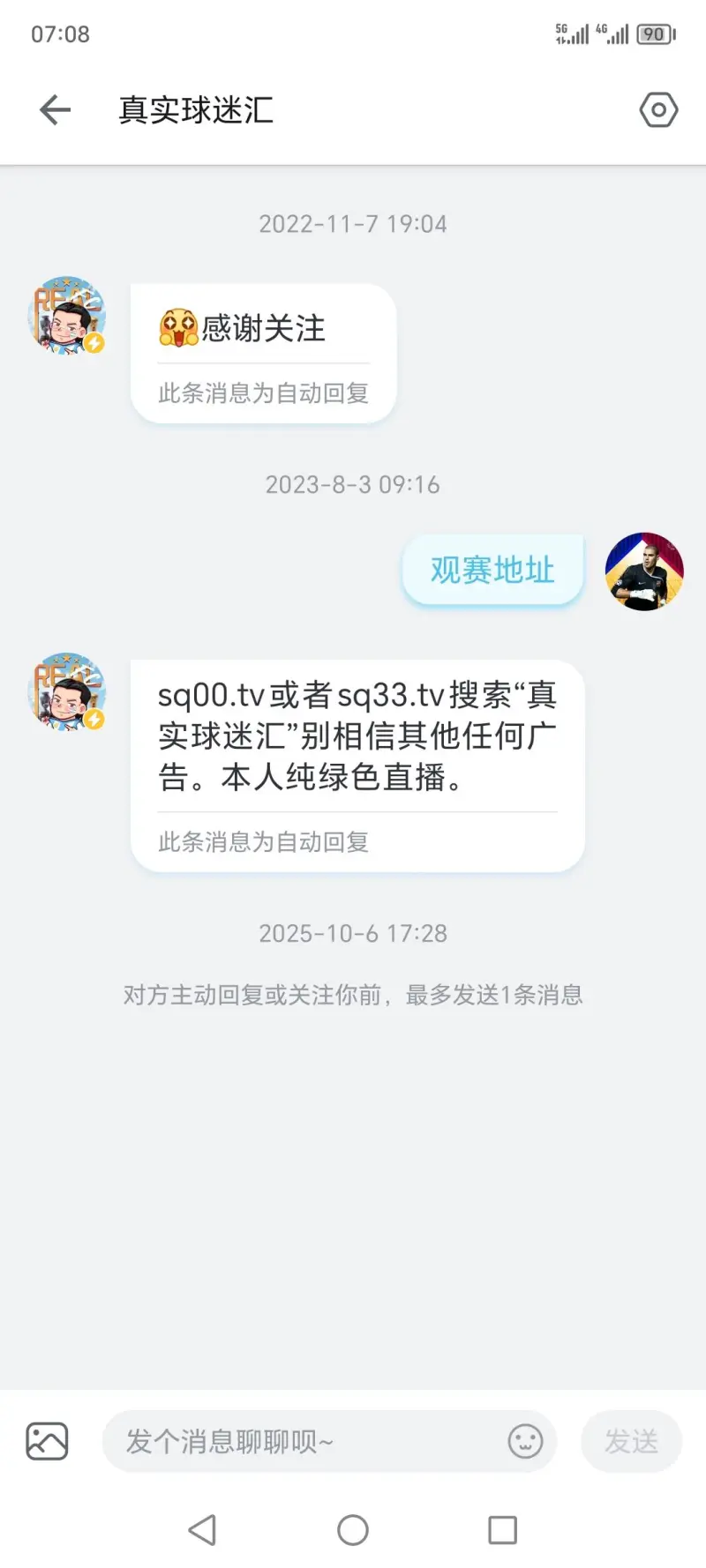Open the system recent apps button
Screen dimensions: 706x1568
pyautogui.click(x=502, y=1530)
